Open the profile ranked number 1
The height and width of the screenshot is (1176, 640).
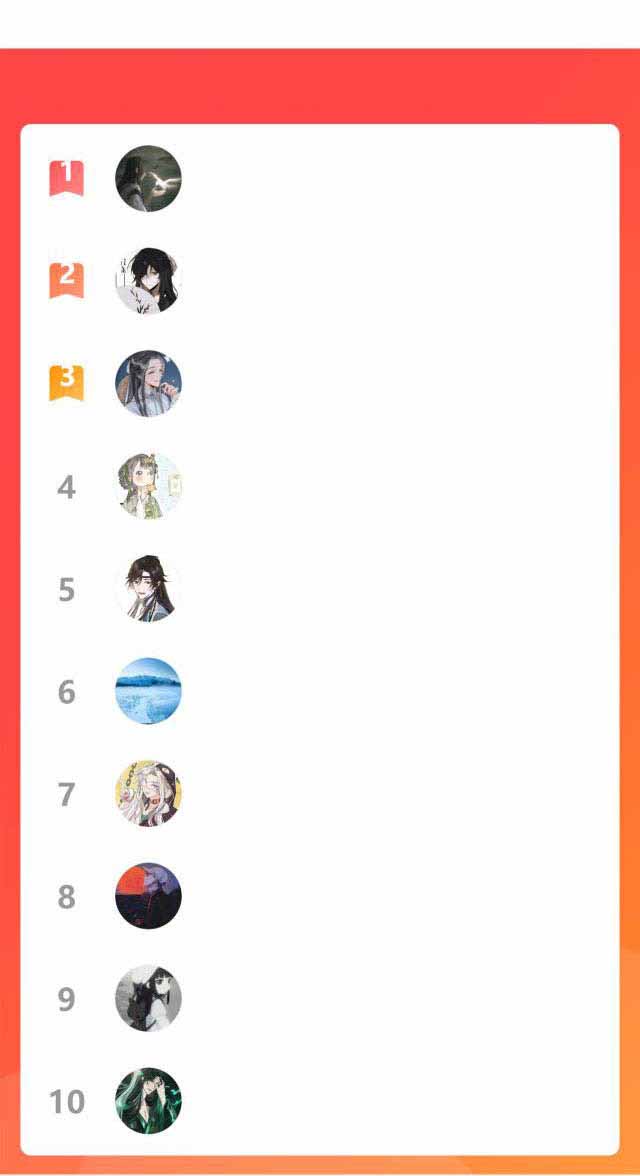coord(148,179)
